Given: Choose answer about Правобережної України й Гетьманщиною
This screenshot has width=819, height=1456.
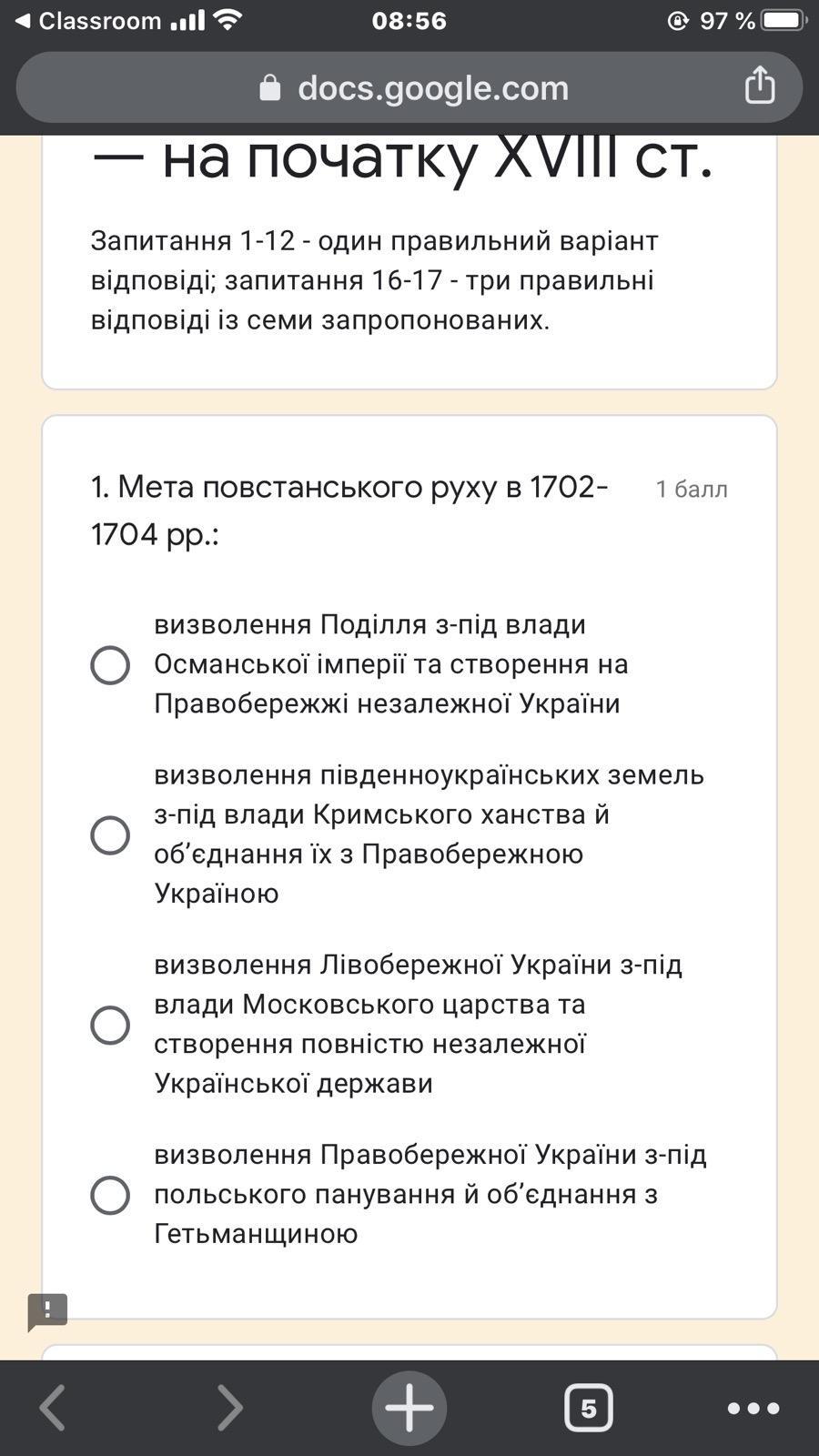Looking at the screenshot, I should pos(110,1195).
